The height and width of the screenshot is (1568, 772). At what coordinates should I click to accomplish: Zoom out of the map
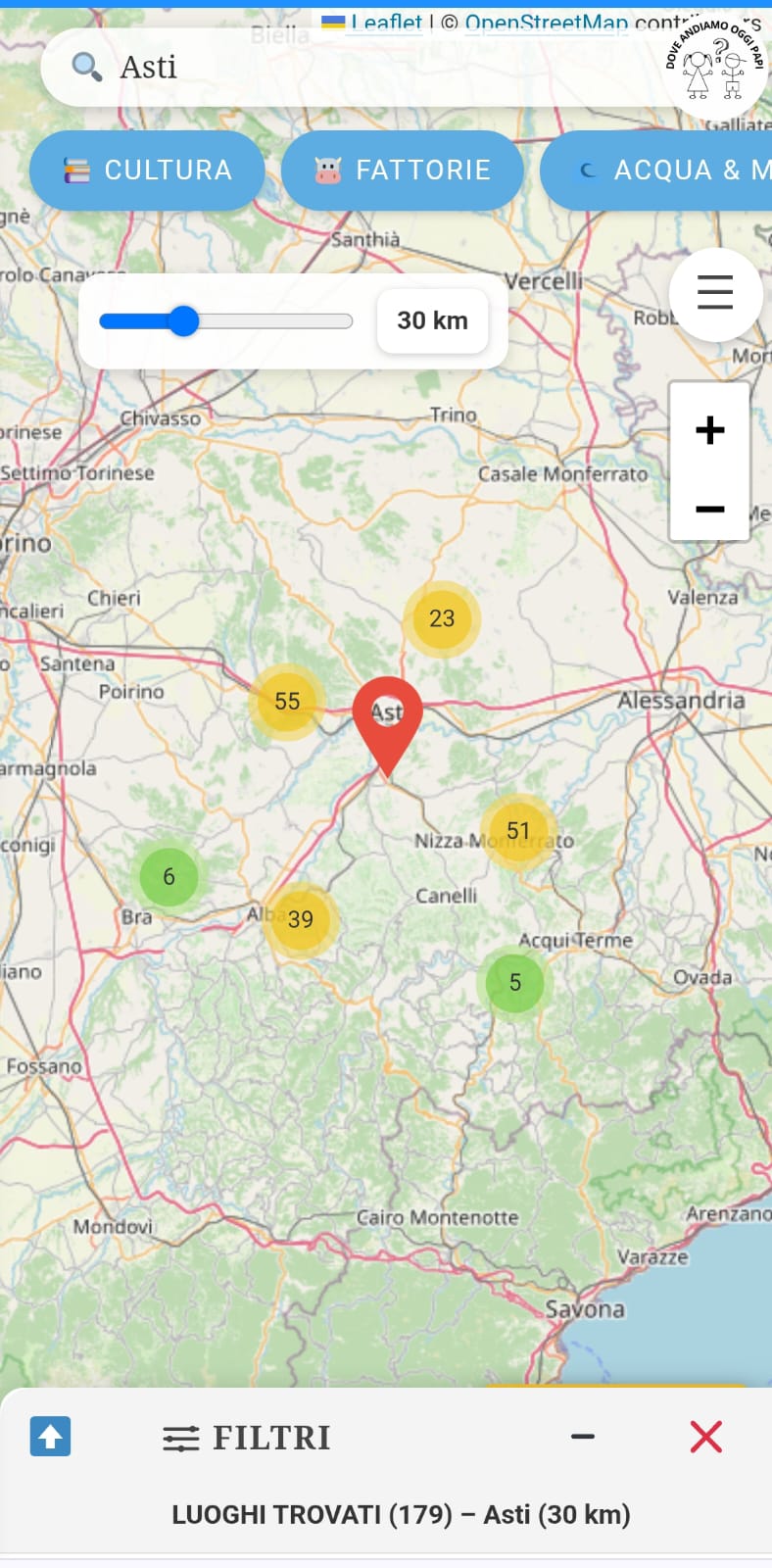pyautogui.click(x=709, y=509)
